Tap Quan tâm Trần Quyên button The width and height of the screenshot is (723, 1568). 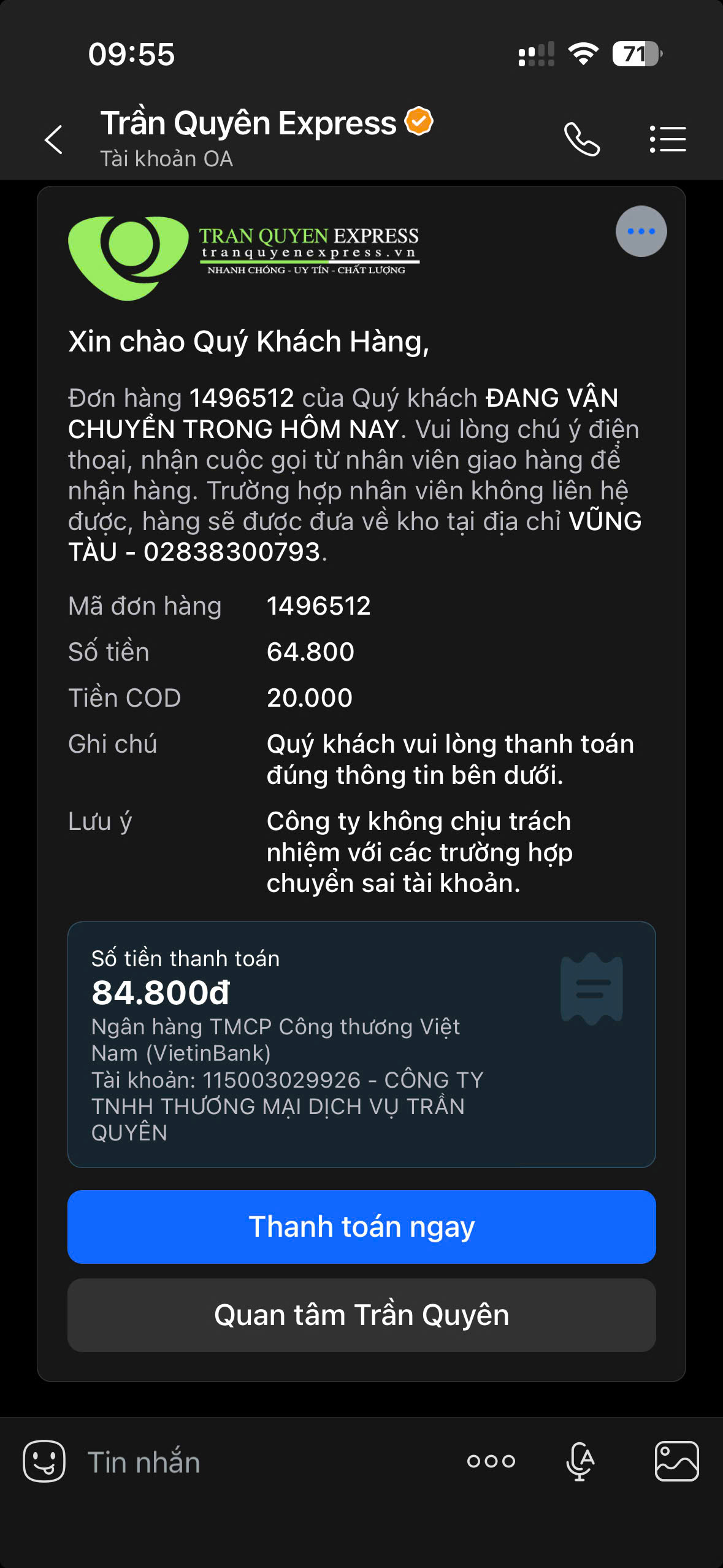point(362,1315)
